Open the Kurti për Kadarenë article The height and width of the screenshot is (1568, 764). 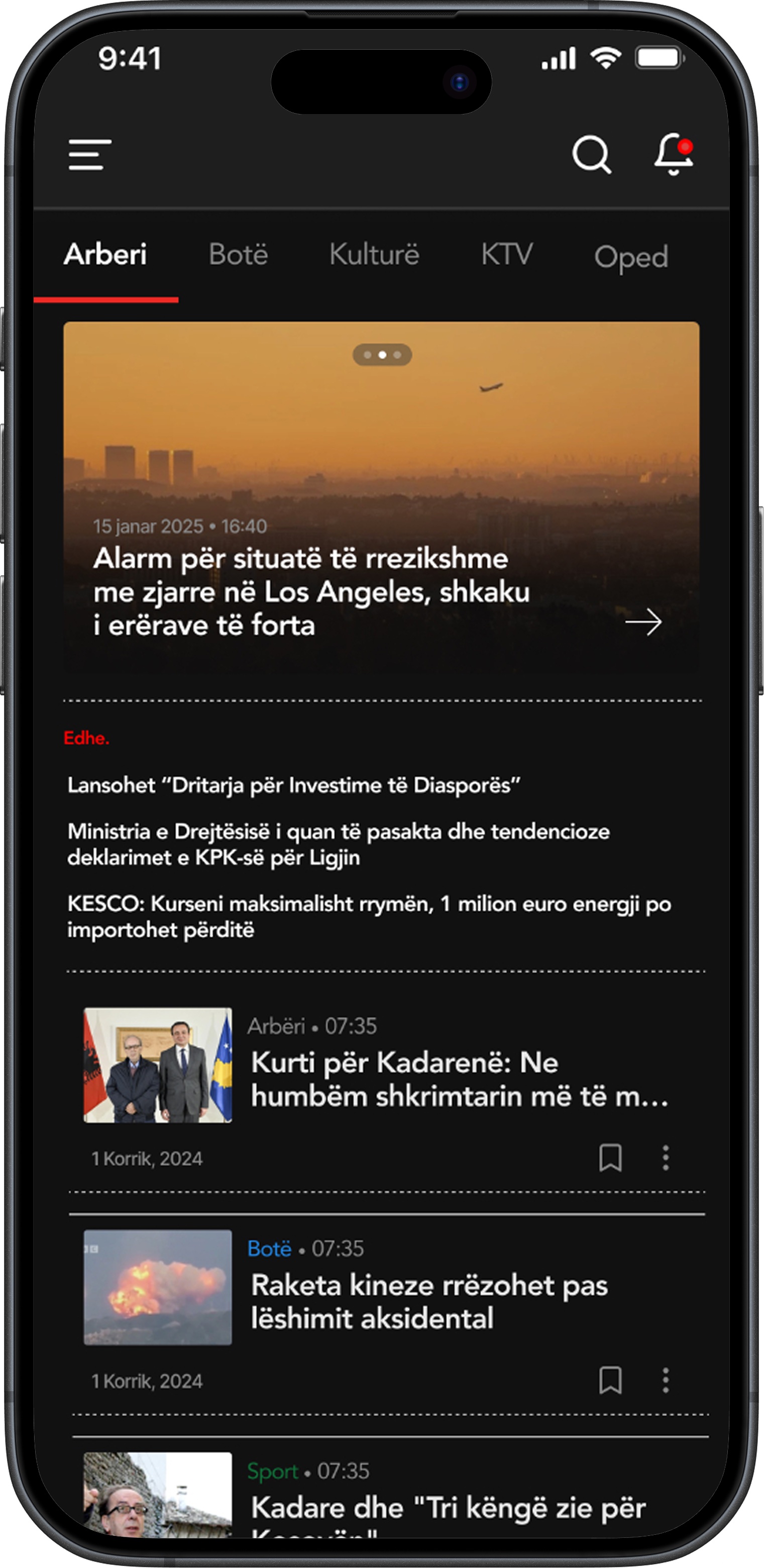460,1079
